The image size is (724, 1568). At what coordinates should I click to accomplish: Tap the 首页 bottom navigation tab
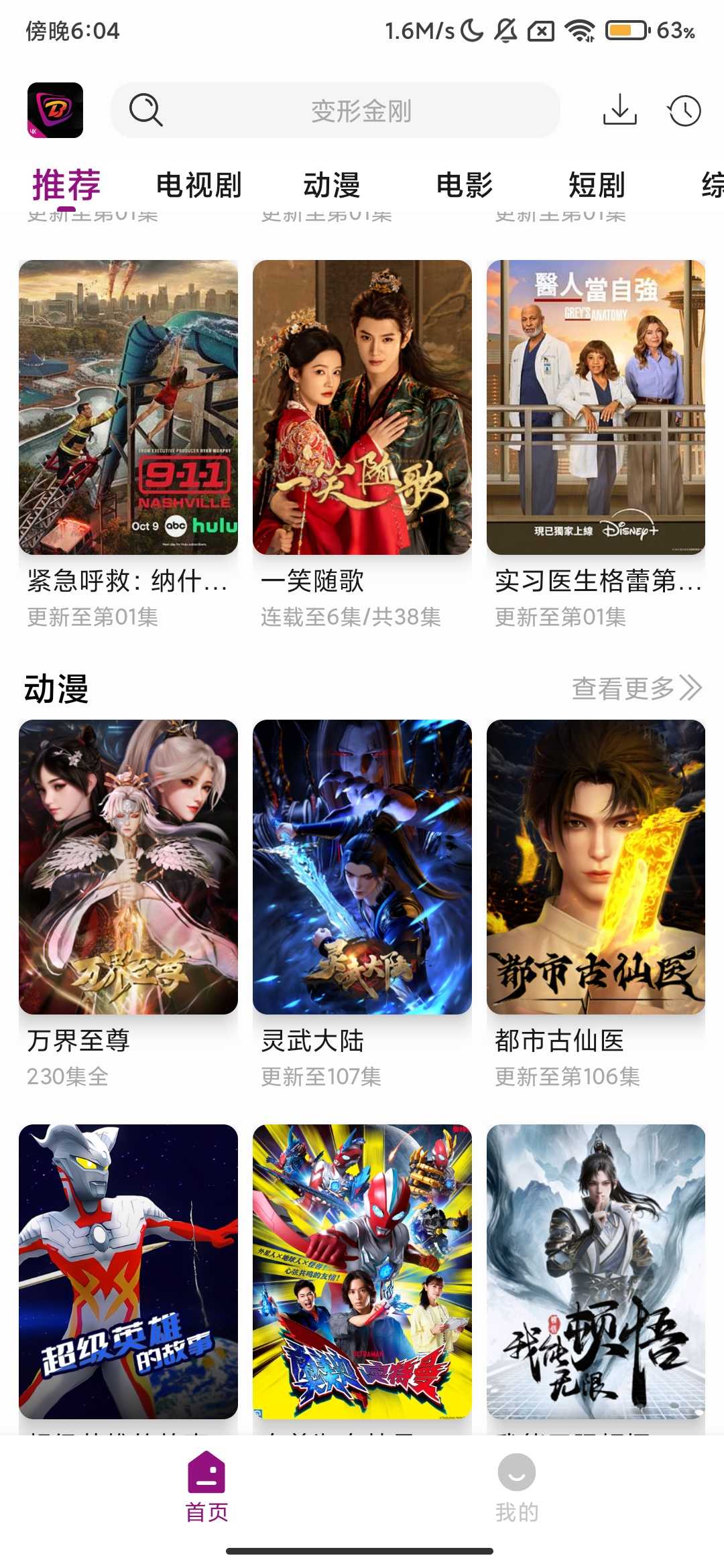pyautogui.click(x=206, y=1486)
